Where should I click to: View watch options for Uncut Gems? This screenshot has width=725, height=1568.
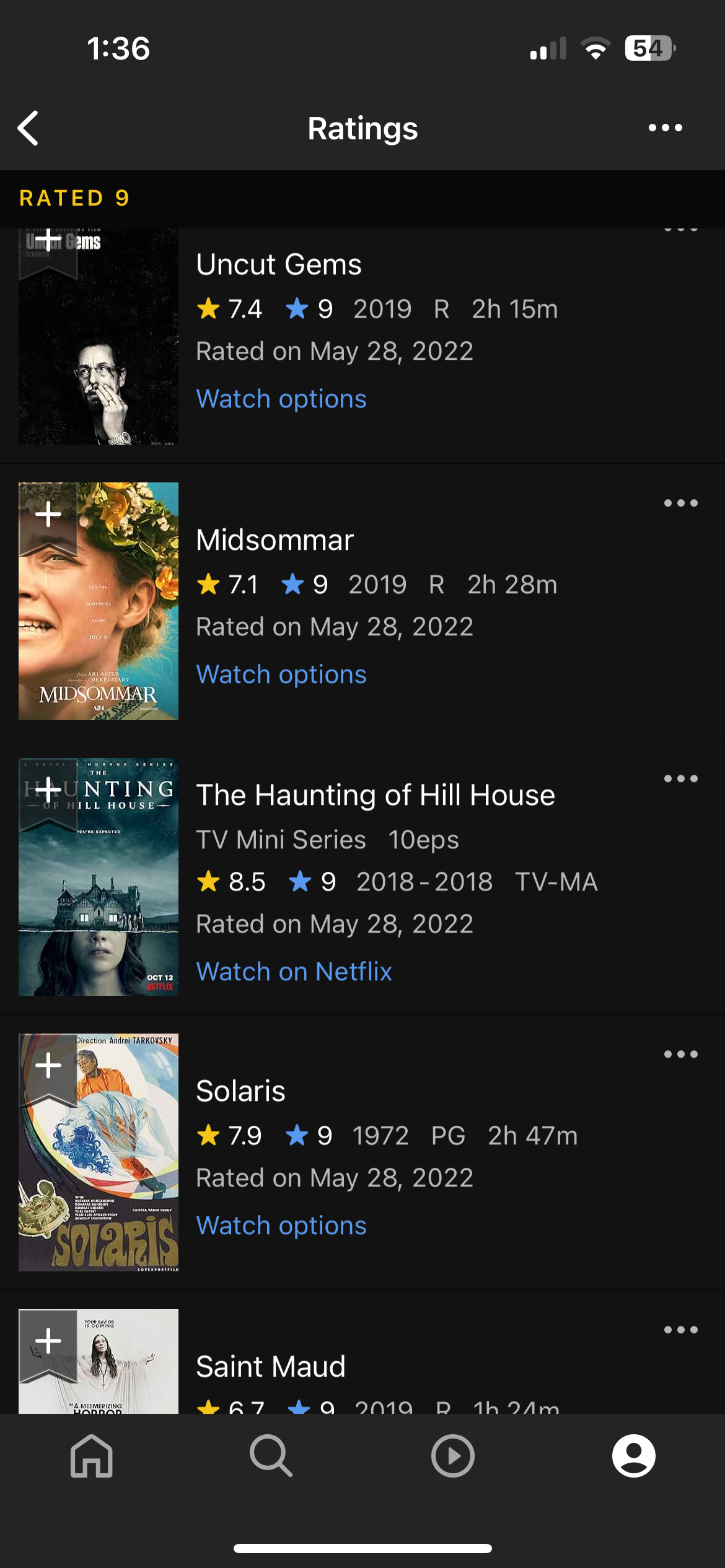[x=281, y=399]
